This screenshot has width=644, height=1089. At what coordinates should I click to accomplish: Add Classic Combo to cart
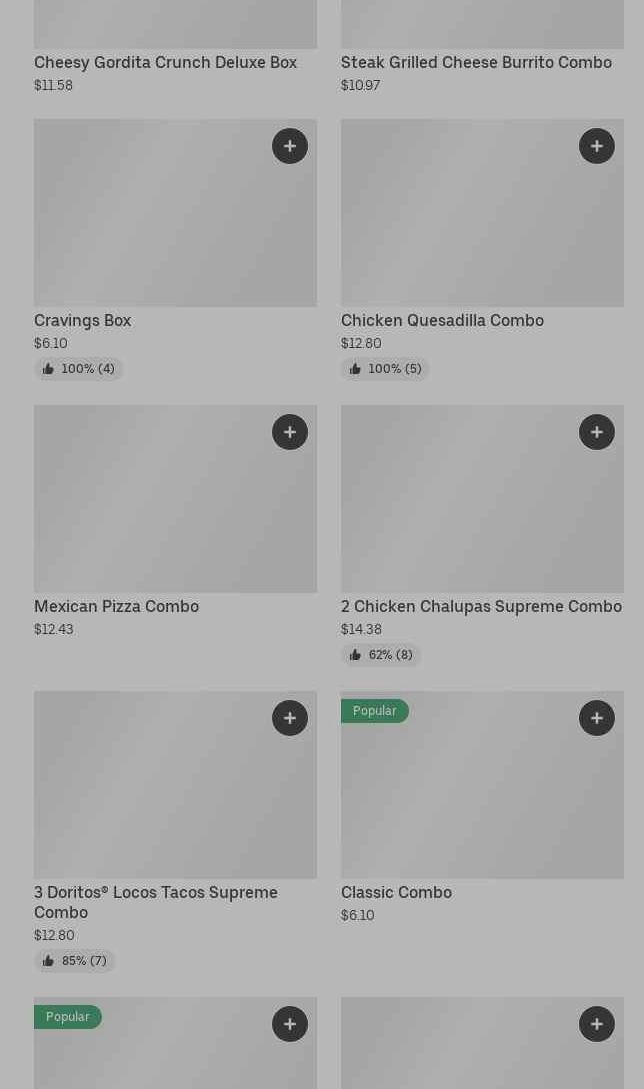coord(597,718)
